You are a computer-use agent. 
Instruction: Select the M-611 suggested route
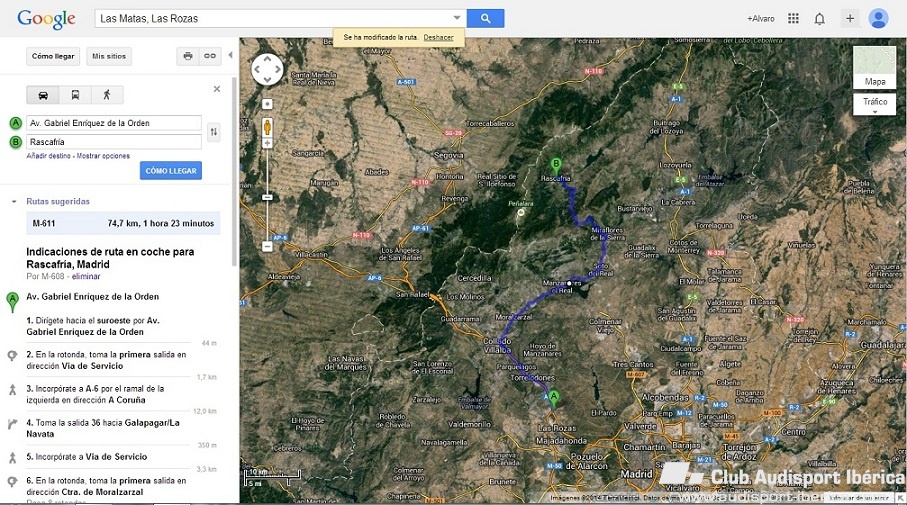120,223
